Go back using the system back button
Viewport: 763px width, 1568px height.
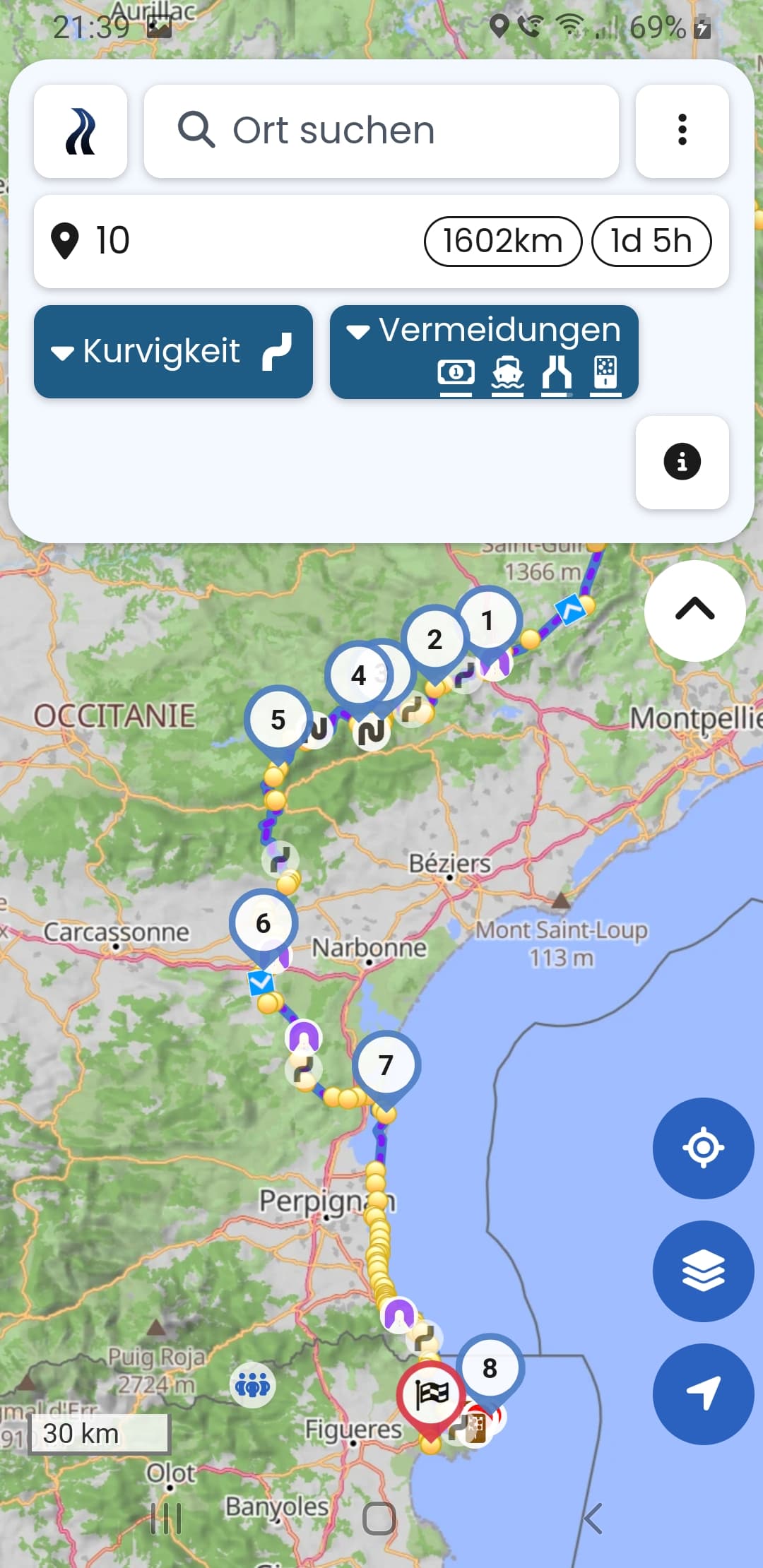pos(592,1519)
